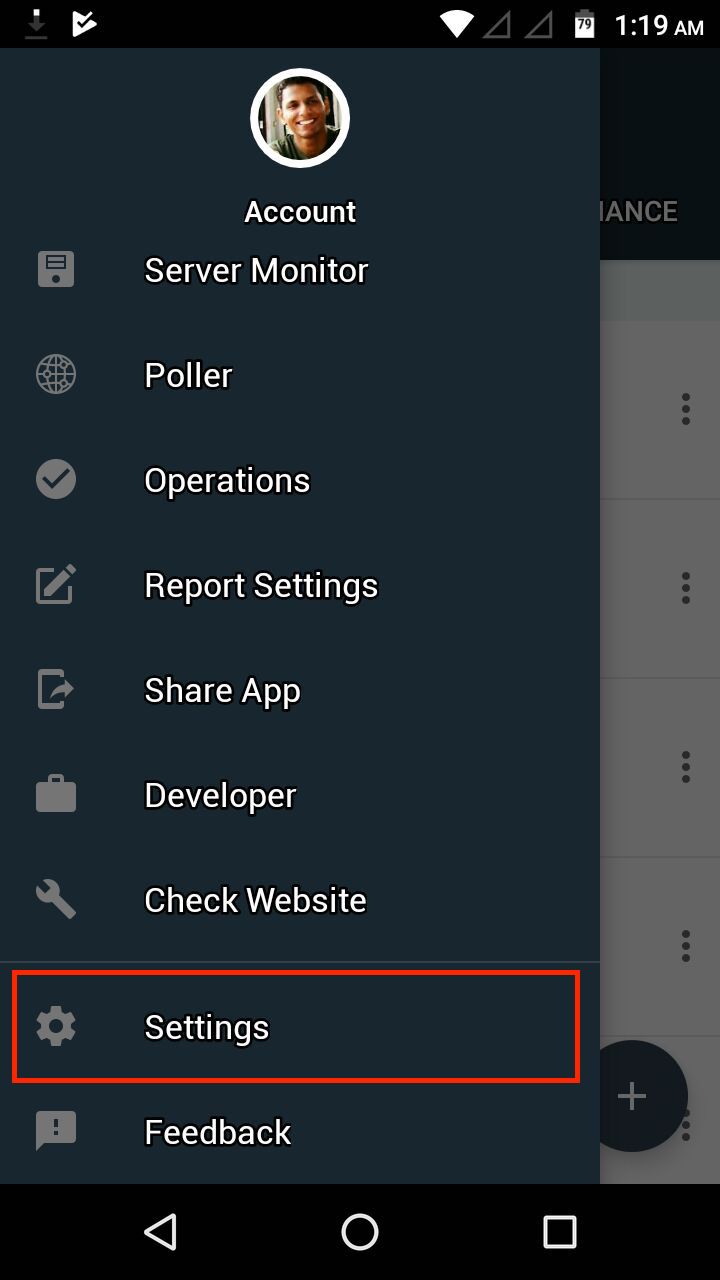This screenshot has width=720, height=1280.
Task: Return to the home screen
Action: [360, 1232]
